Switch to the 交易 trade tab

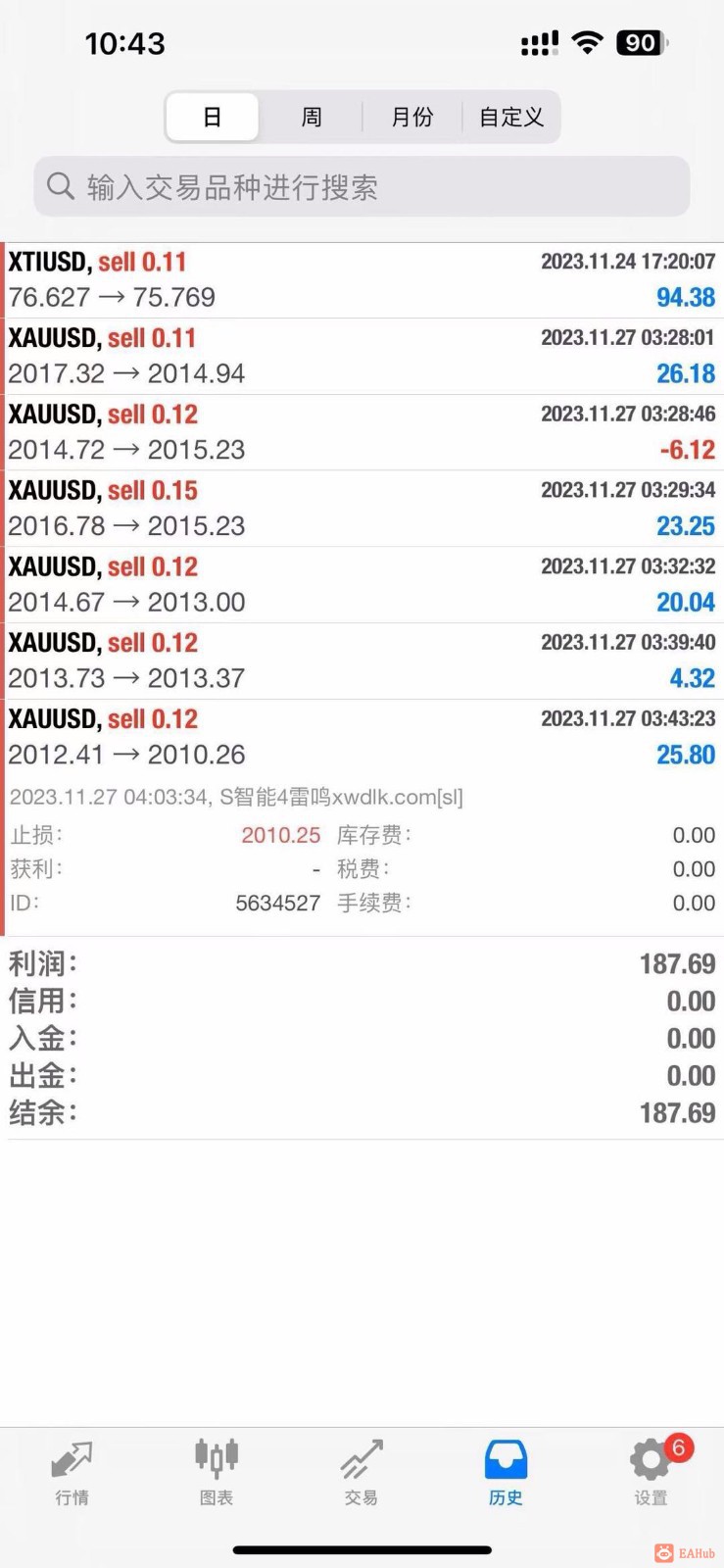(x=362, y=1471)
